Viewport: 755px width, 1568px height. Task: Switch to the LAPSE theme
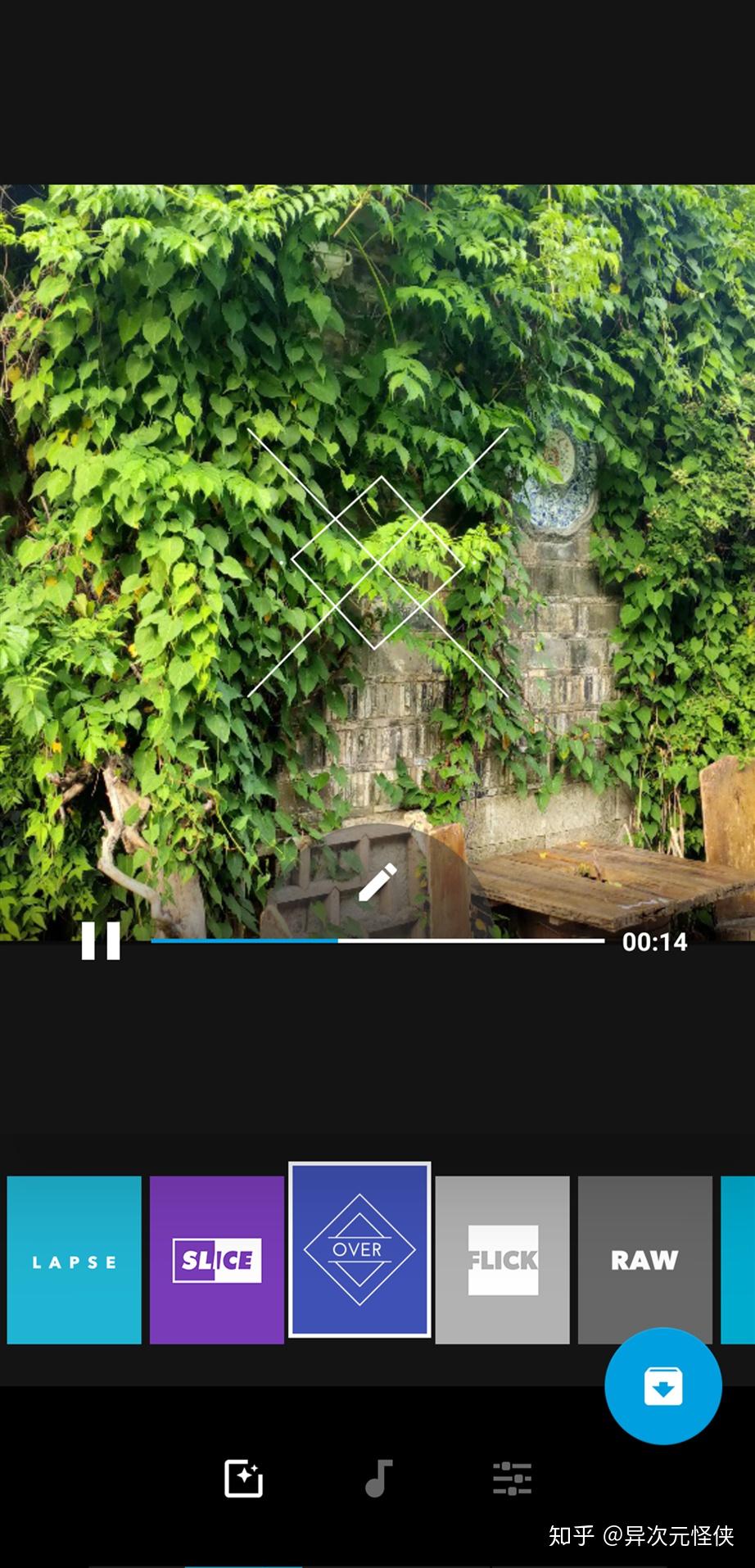[73, 1259]
